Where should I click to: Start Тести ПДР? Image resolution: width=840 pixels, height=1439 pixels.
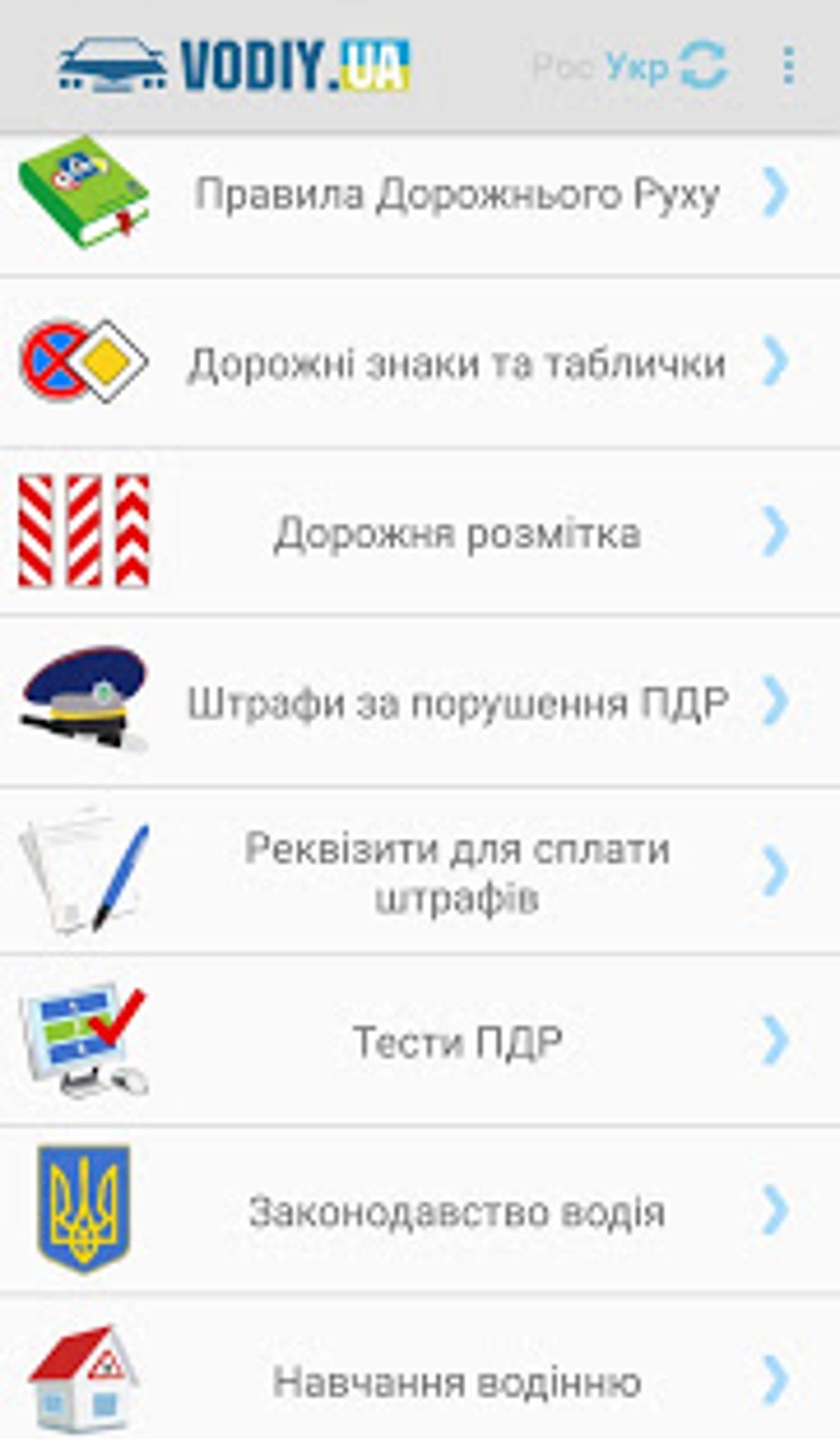[x=457, y=1041]
